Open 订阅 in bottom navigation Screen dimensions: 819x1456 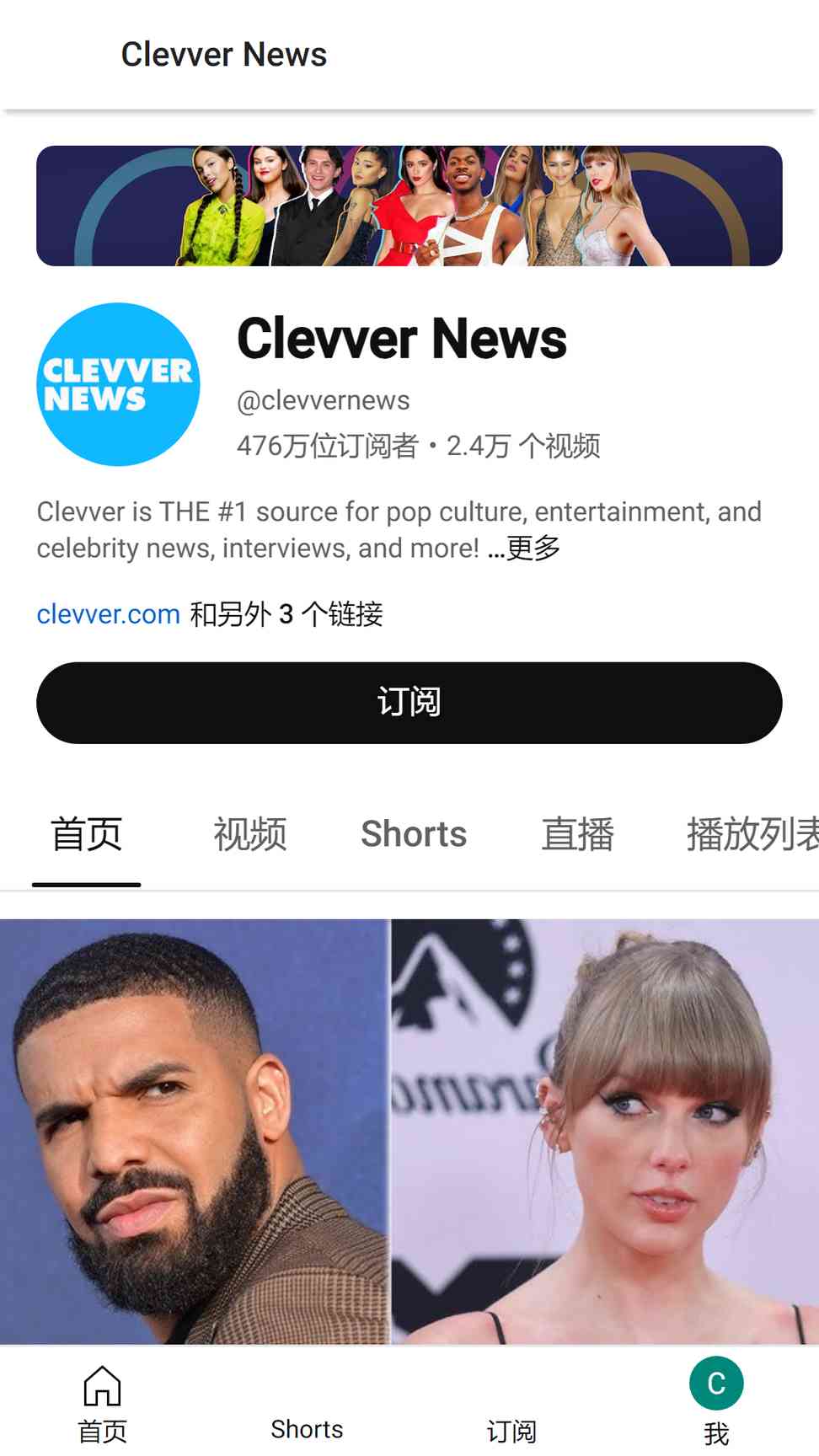[x=511, y=1431]
